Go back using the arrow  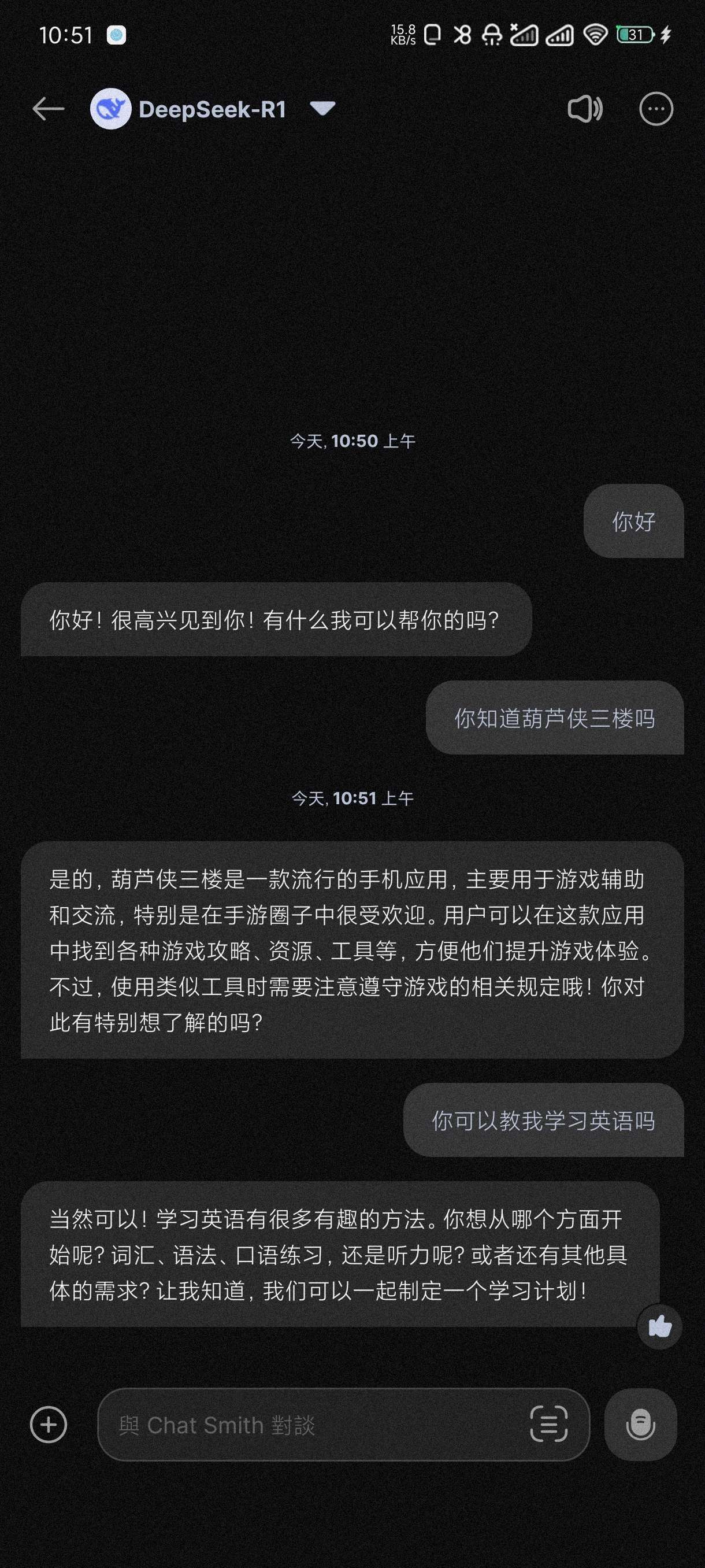[48, 110]
